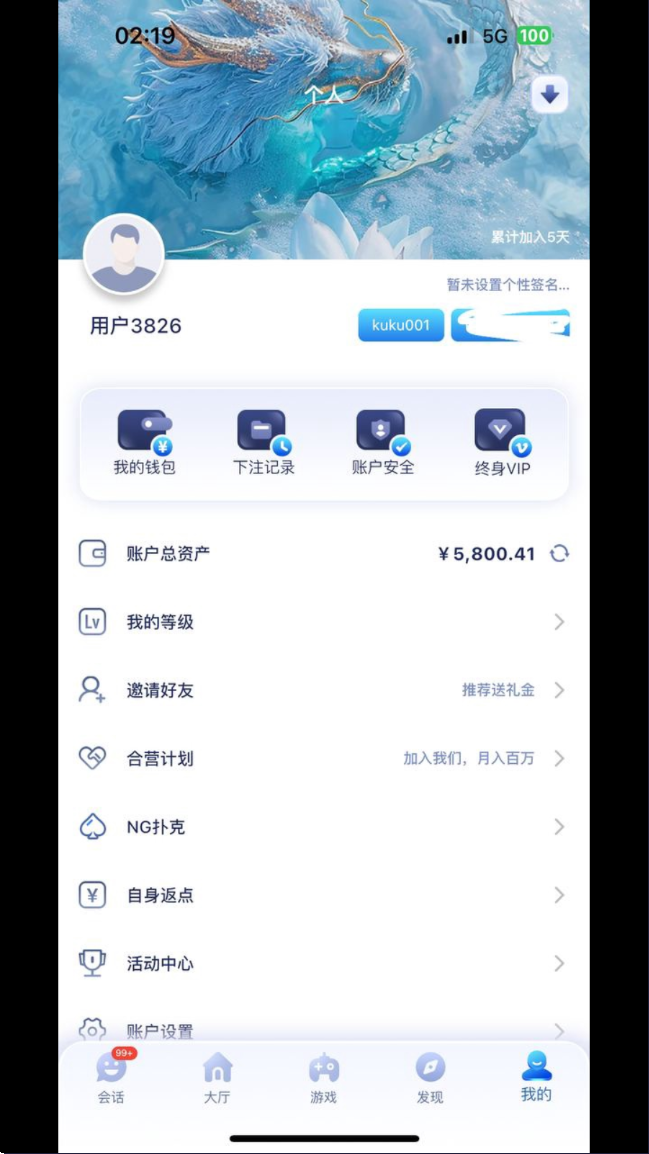Open 活动中心 row
Image resolution: width=649 pixels, height=1154 pixels.
coord(324,963)
